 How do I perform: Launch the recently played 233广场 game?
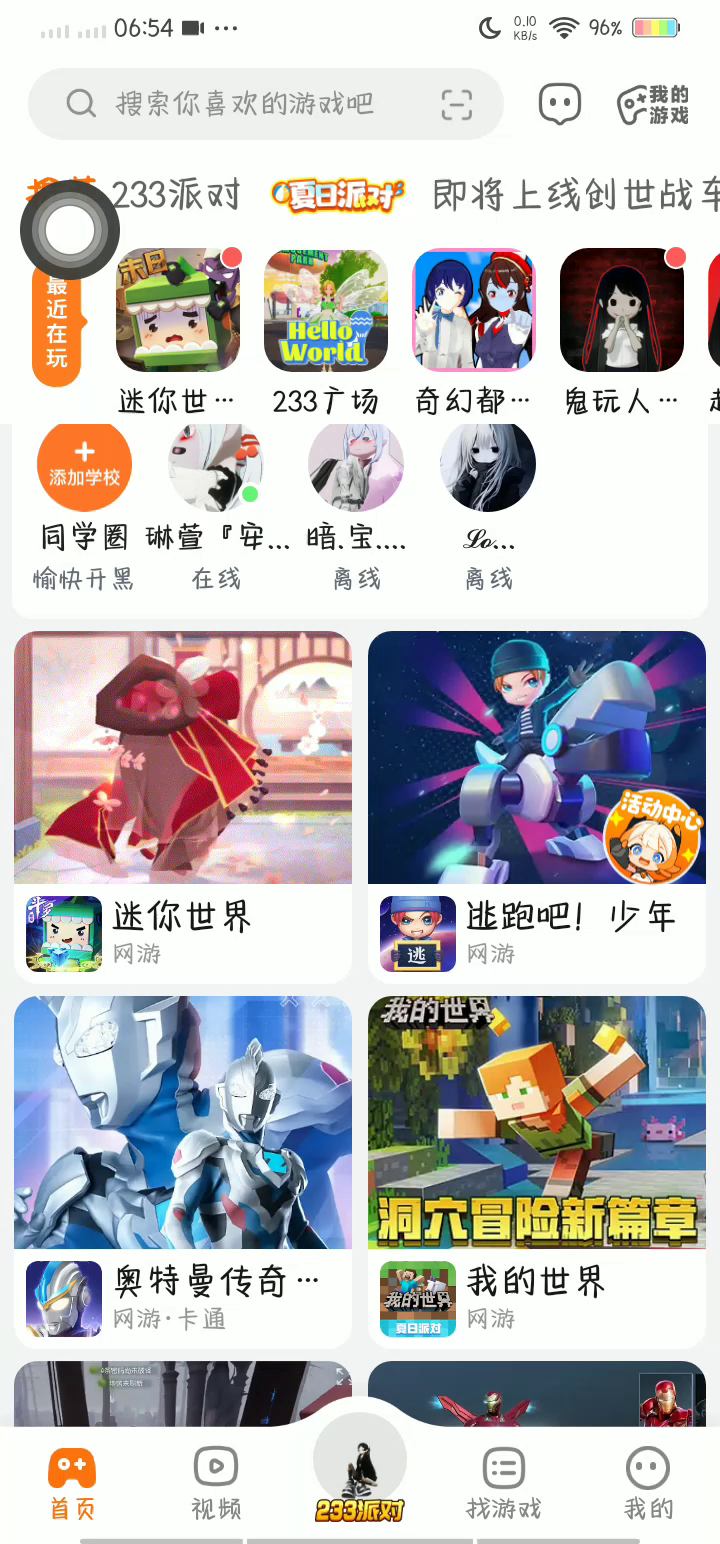pyautogui.click(x=326, y=311)
